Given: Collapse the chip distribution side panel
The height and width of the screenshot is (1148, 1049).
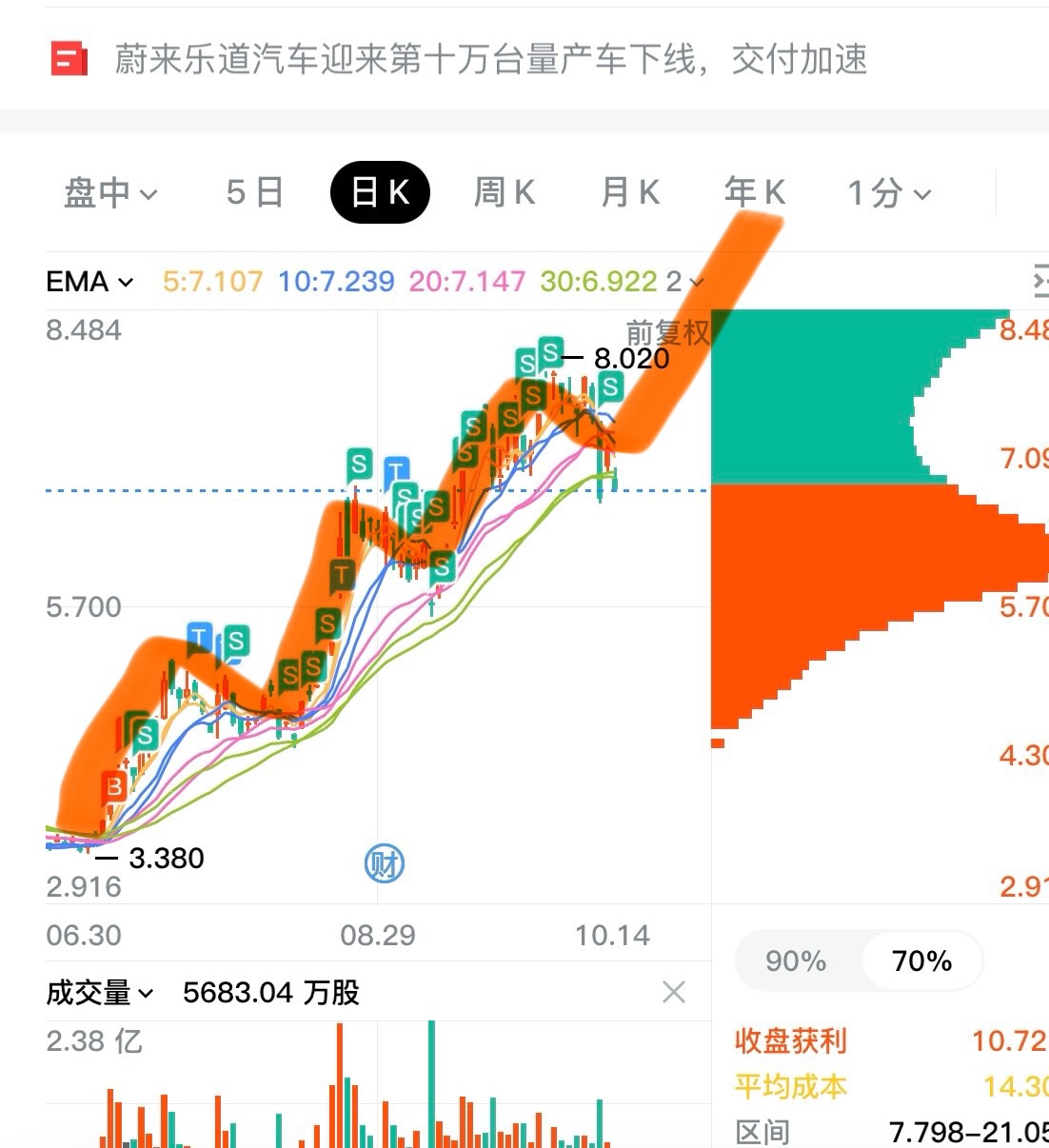Looking at the screenshot, I should point(1039,282).
